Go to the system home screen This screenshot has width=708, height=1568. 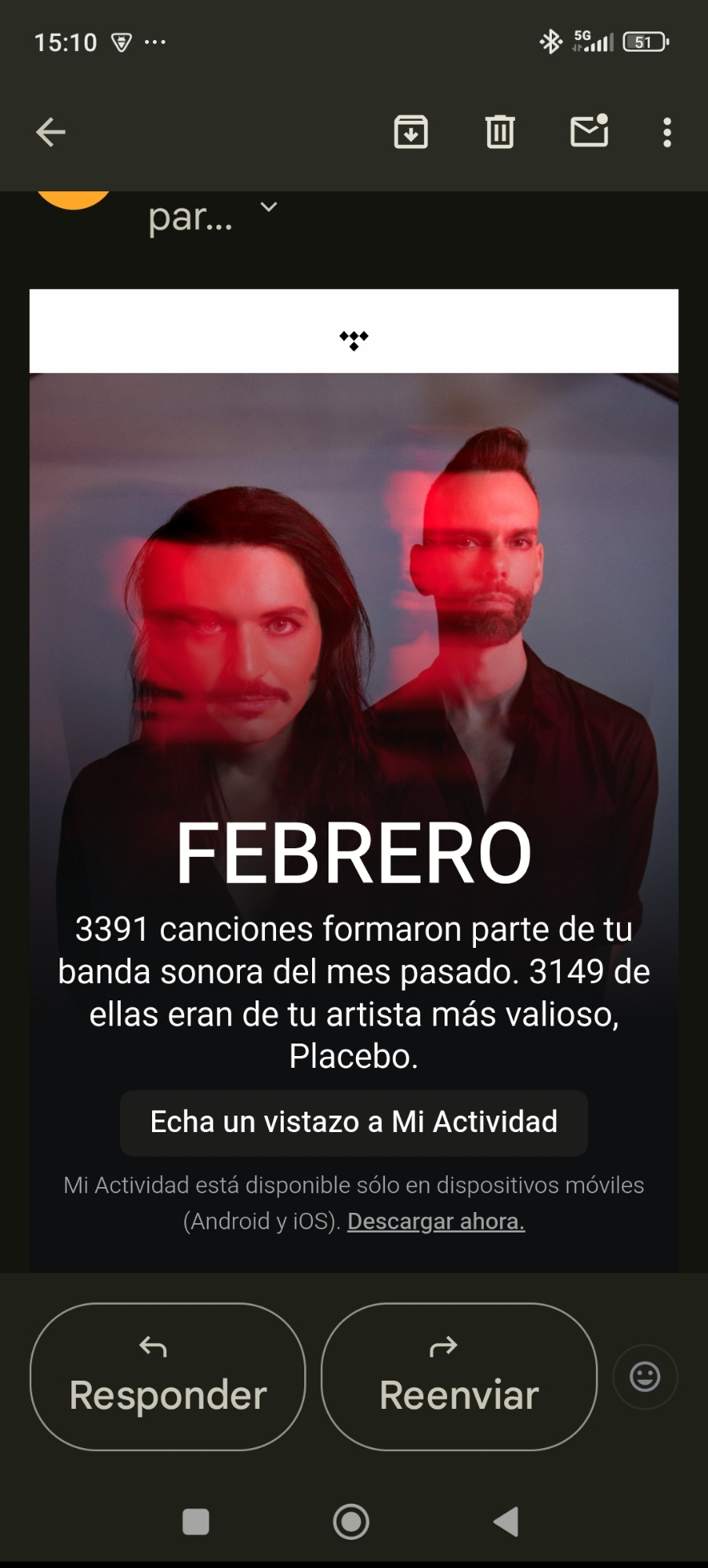coord(351,1522)
